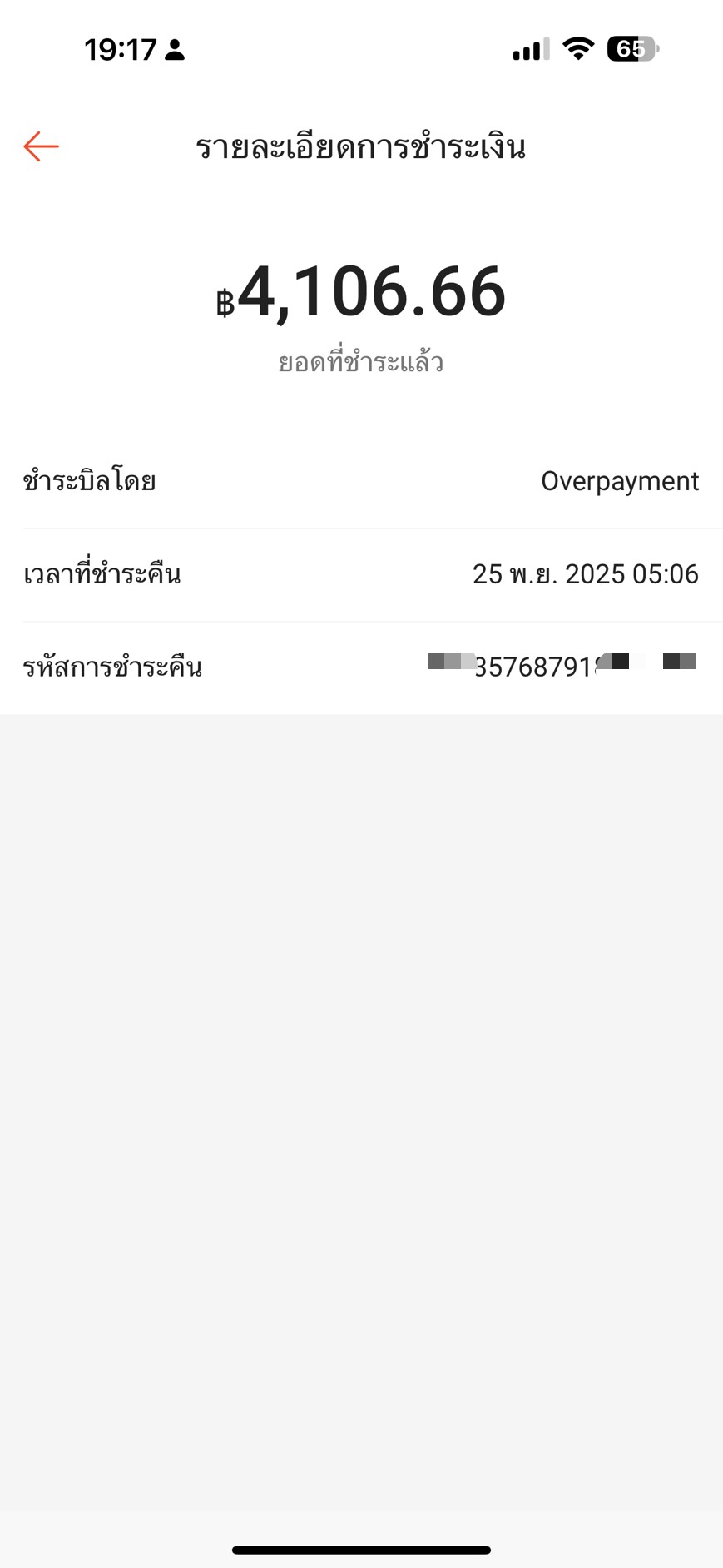Go back using the orange arrow
The height and width of the screenshot is (1568, 723).
pyautogui.click(x=41, y=146)
